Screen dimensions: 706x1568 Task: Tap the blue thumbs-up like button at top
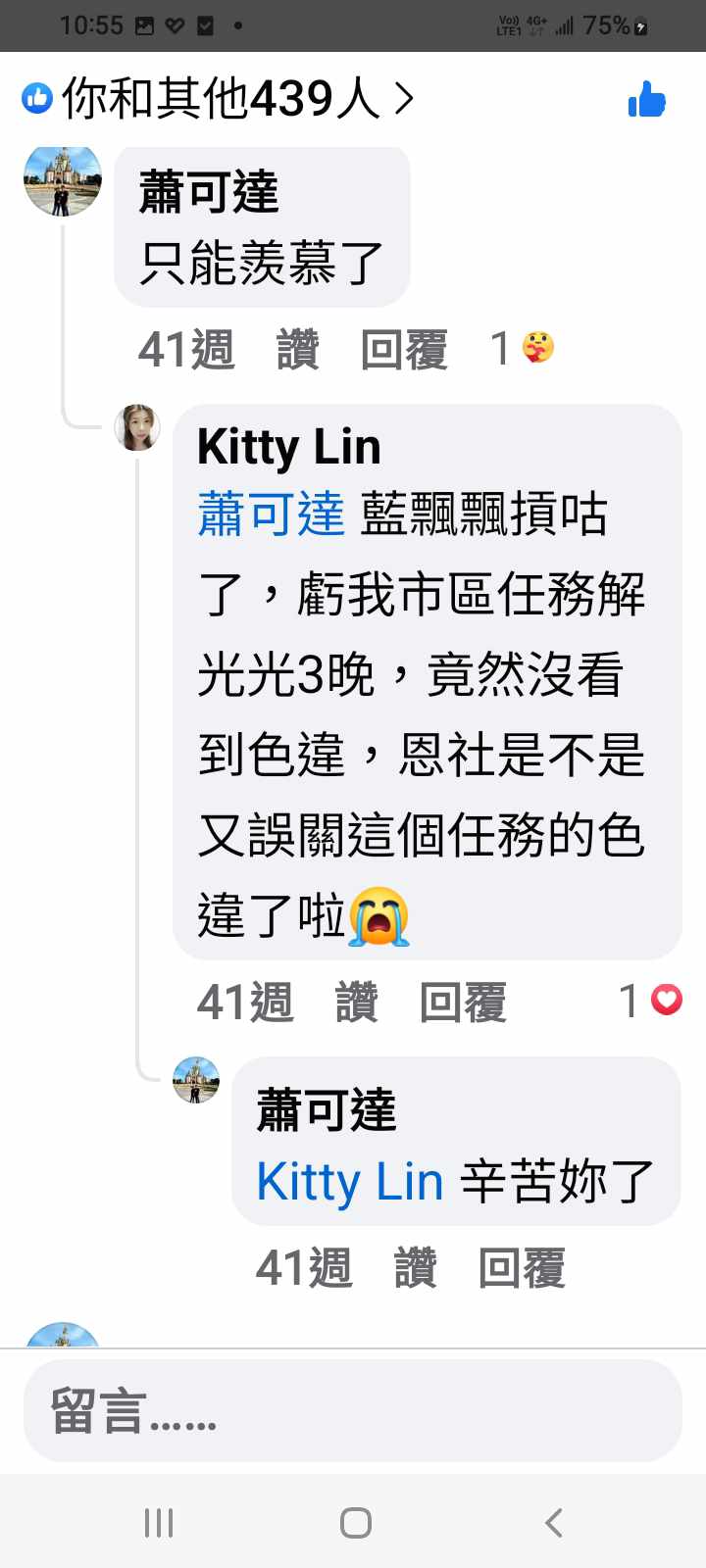click(x=647, y=99)
